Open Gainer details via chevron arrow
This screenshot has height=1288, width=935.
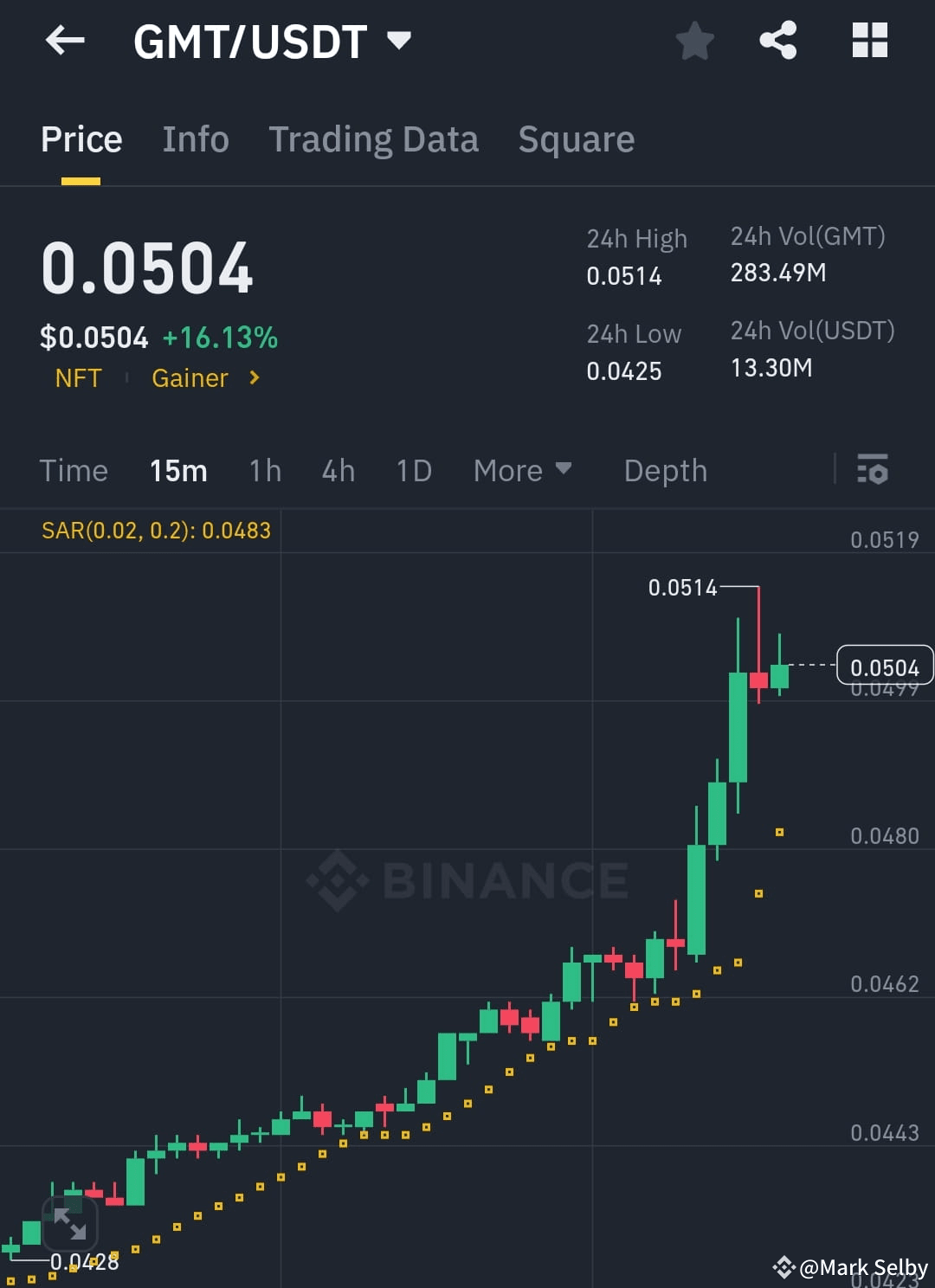pos(253,378)
